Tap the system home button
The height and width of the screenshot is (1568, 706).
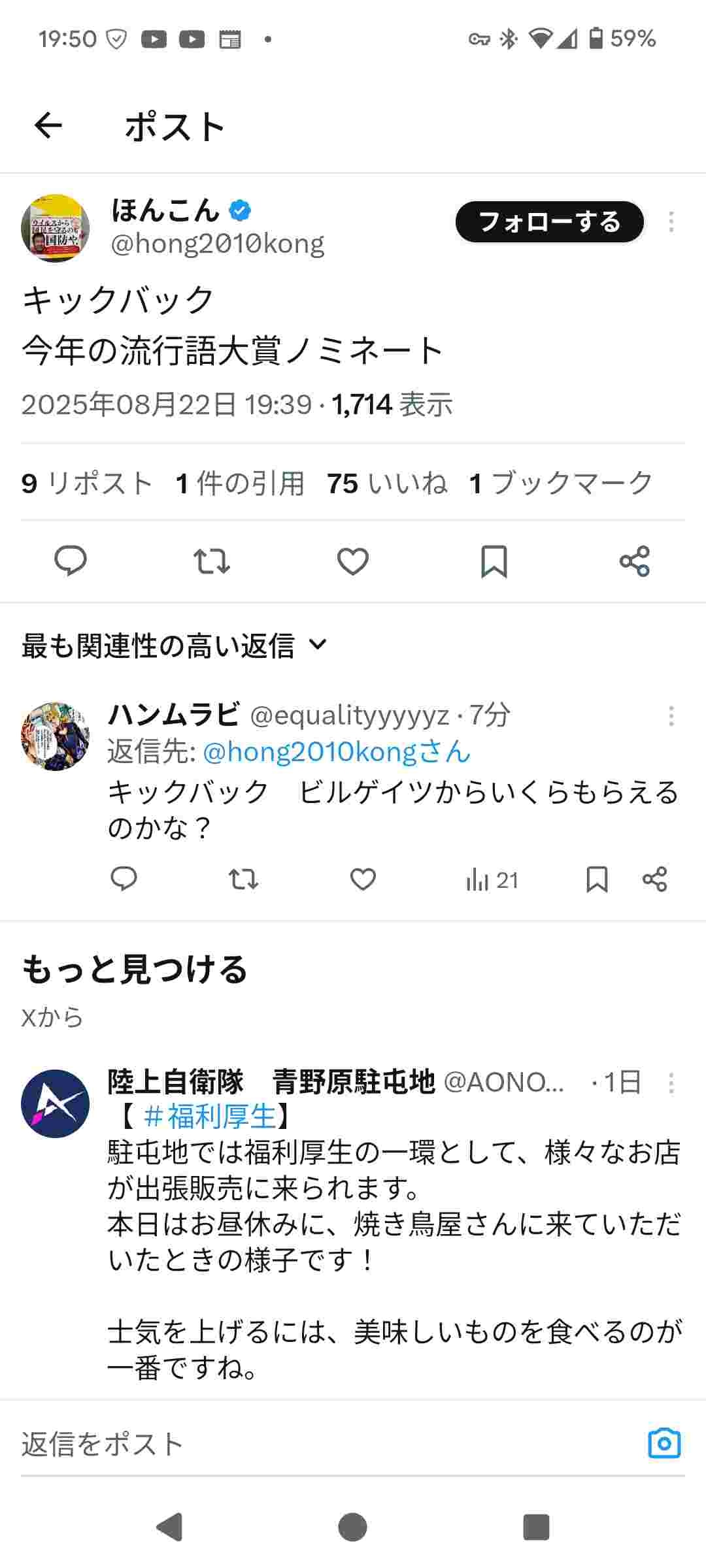tap(353, 1527)
